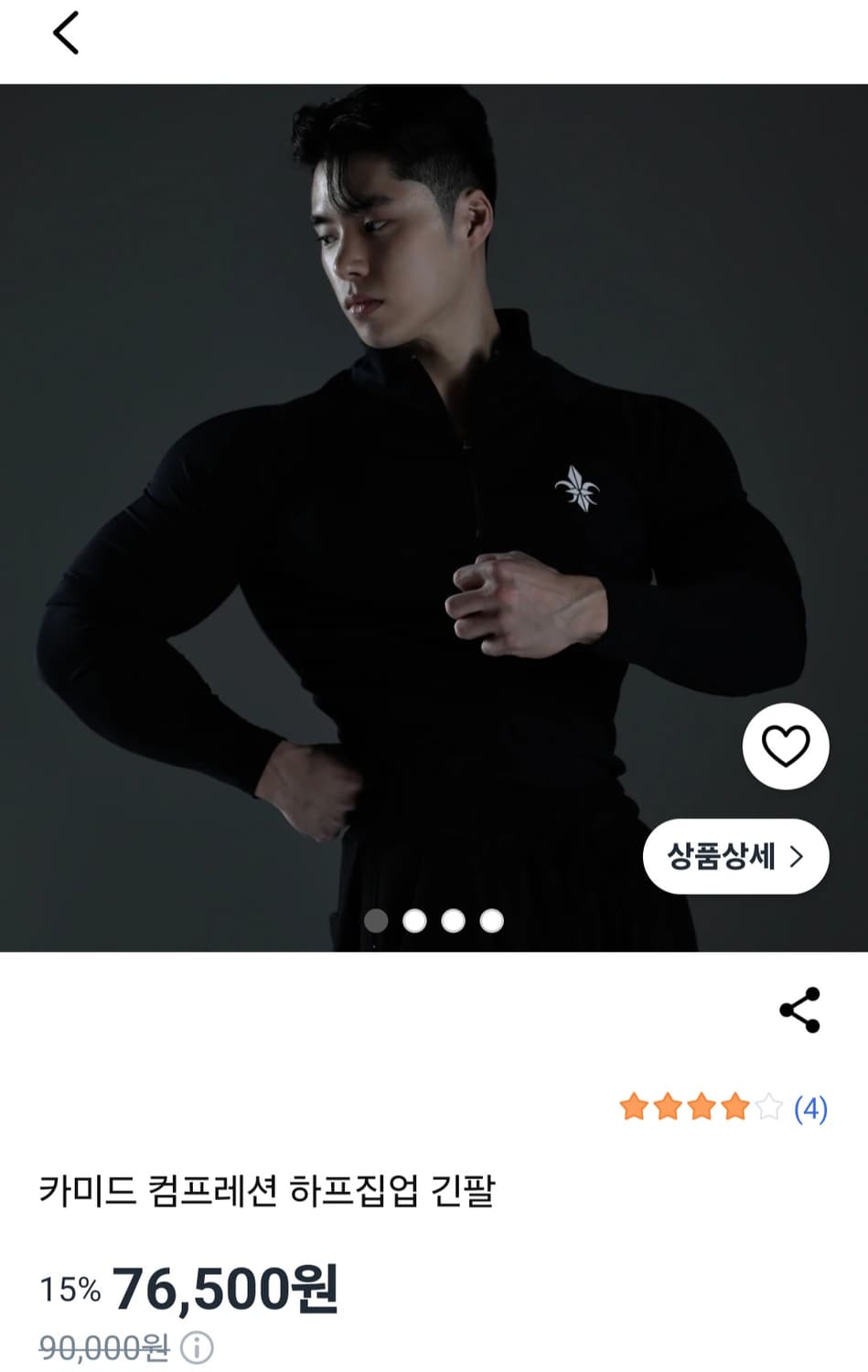Select the third carousel dot

pos(453,919)
